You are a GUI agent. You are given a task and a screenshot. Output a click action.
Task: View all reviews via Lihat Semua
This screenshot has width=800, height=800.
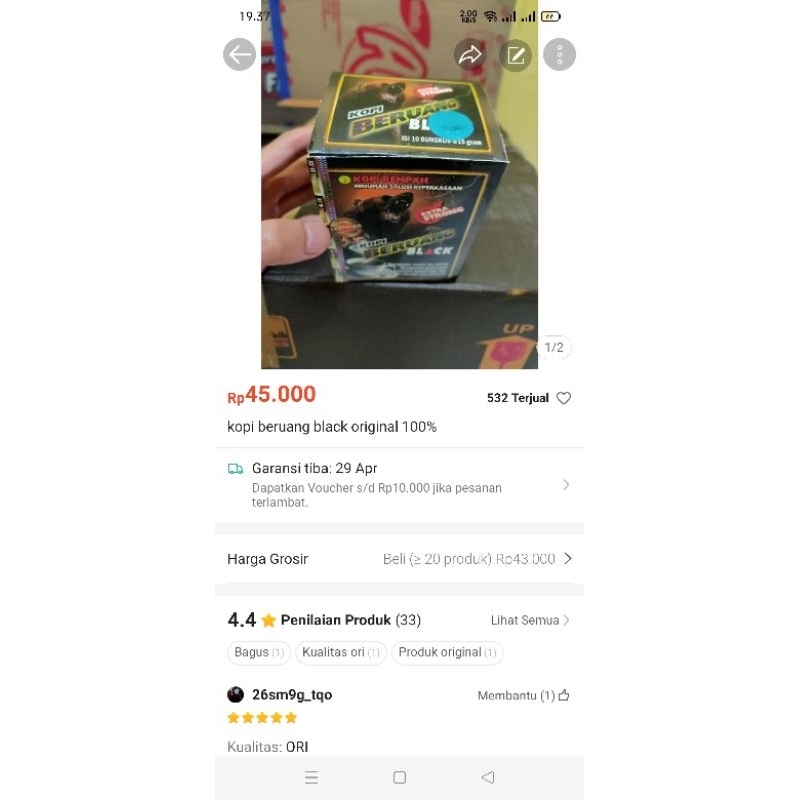coord(530,620)
